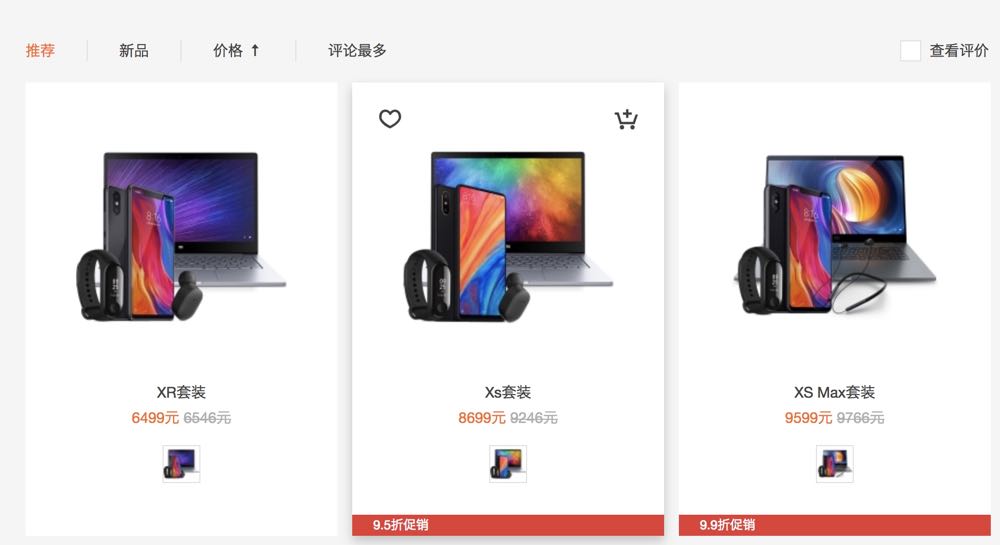
Task: Select the small preview thumbnail under Xs套装
Action: tap(508, 464)
